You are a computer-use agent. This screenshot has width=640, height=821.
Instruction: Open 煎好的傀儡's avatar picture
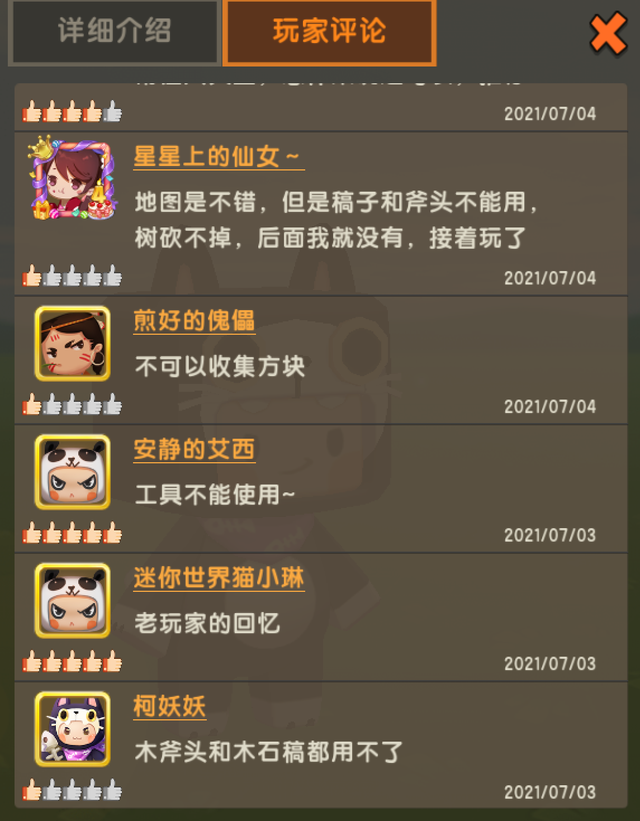tap(72, 343)
